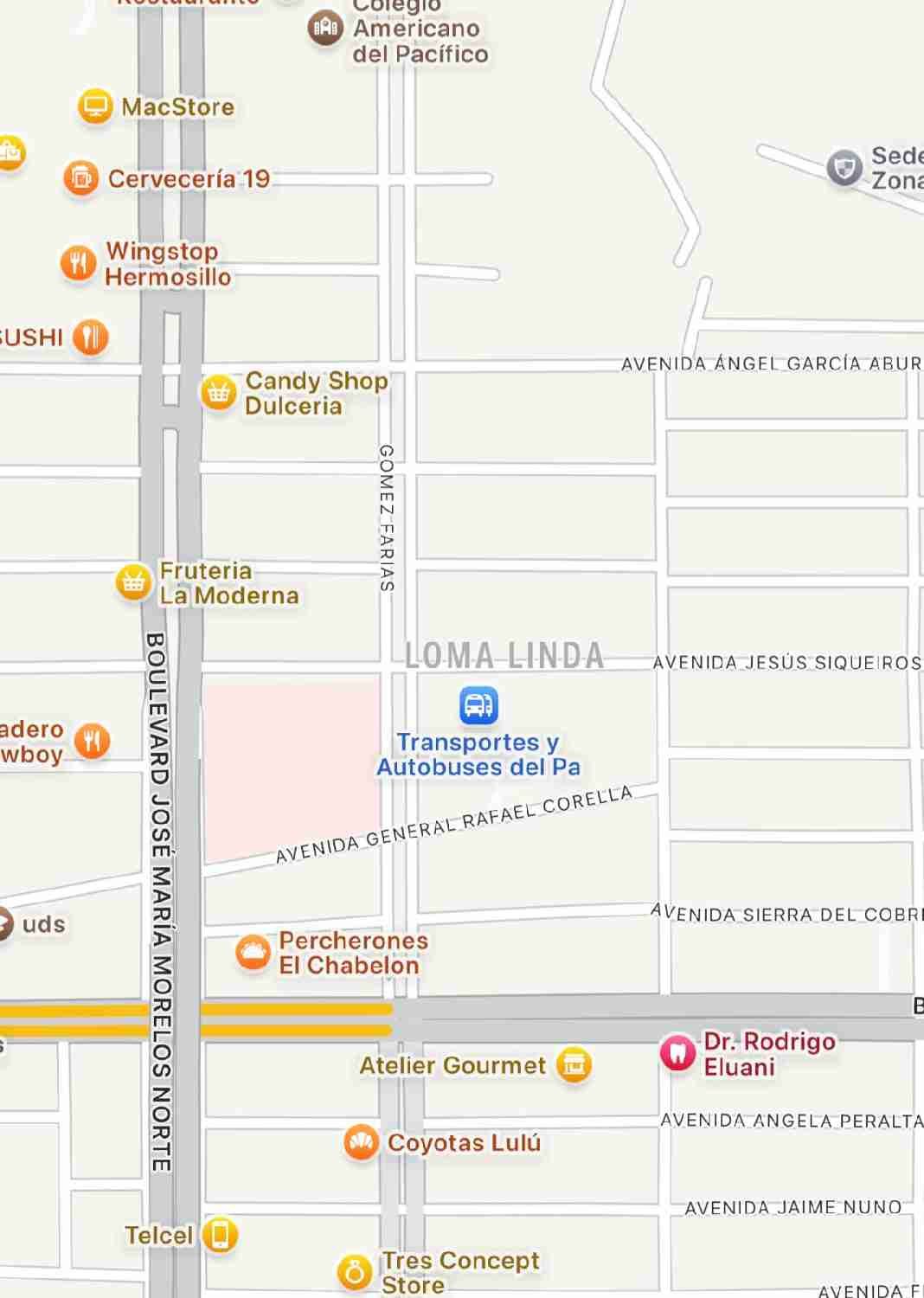Tap the Percherones El Chabelon pin
This screenshot has height=1298, width=924.
(x=253, y=953)
